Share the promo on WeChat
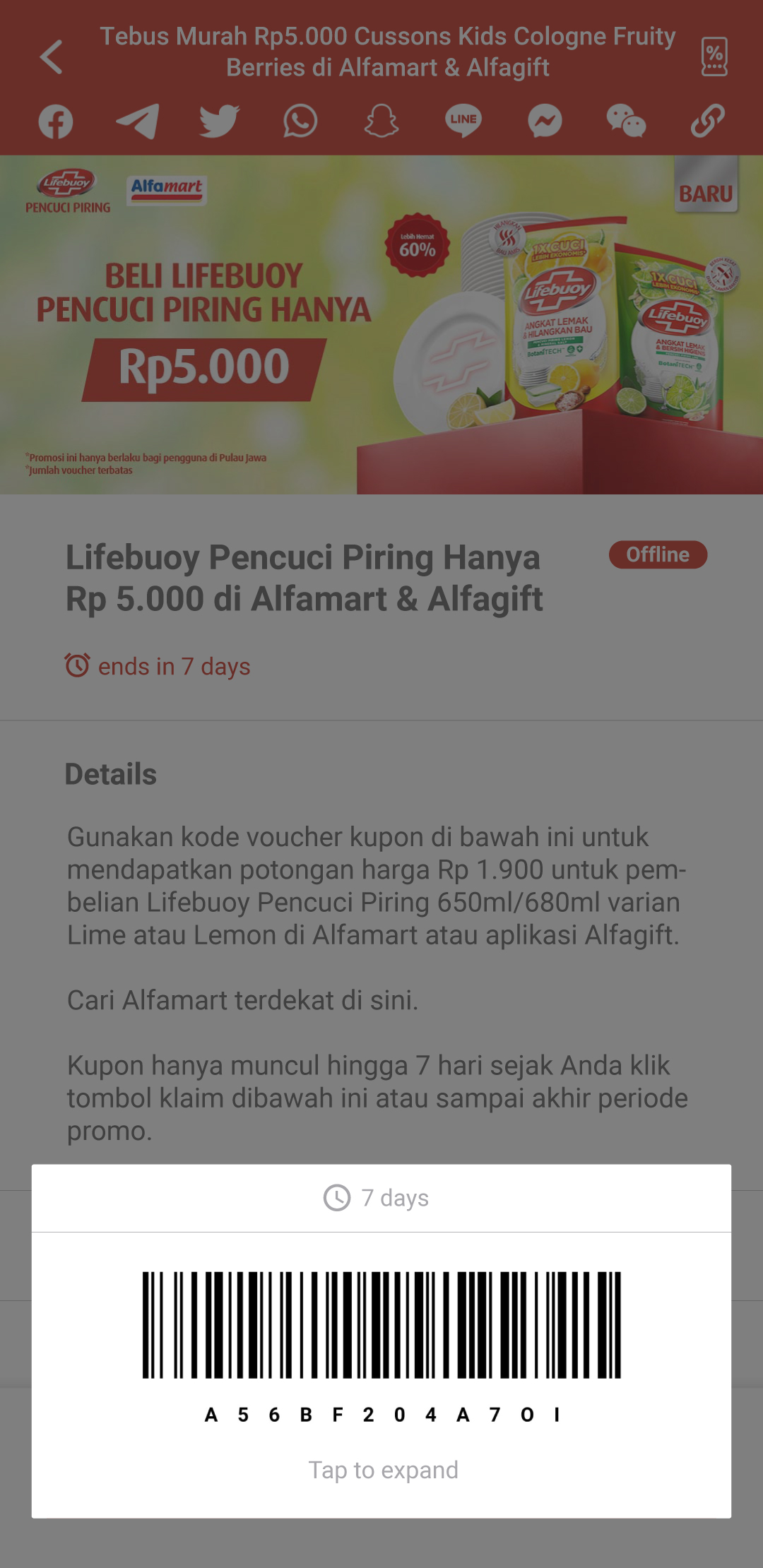 pos(626,121)
